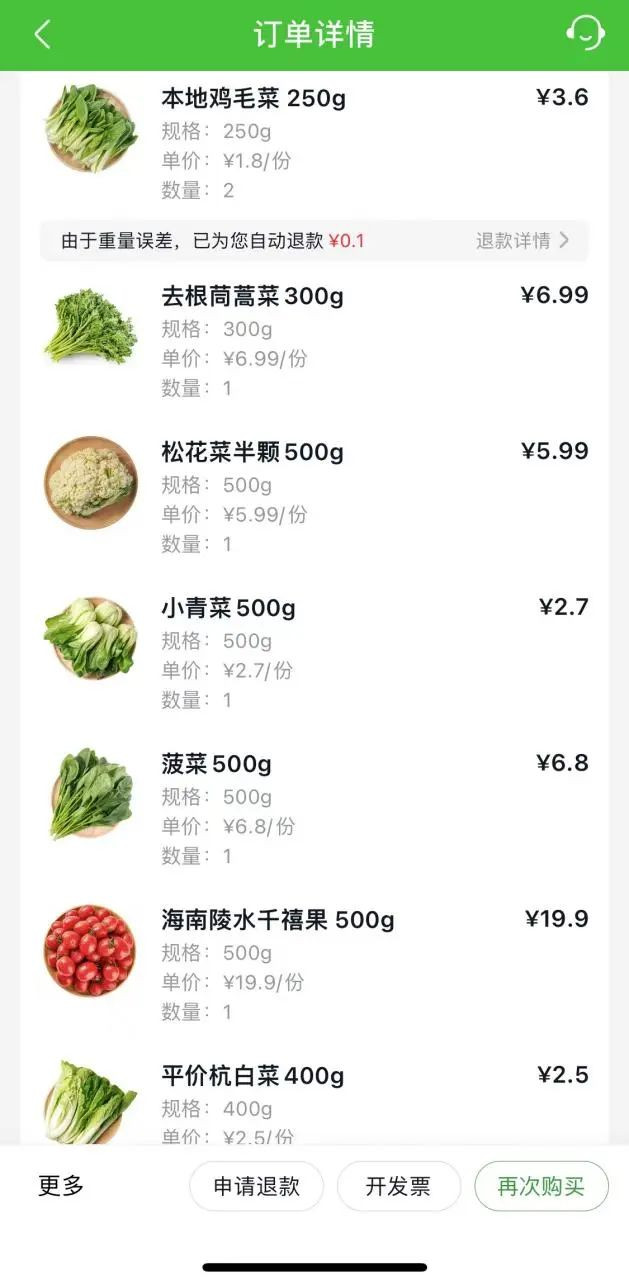This screenshot has height=1285, width=629.
Task: View the 海南陵水千禧果 500g item
Action: click(277, 921)
